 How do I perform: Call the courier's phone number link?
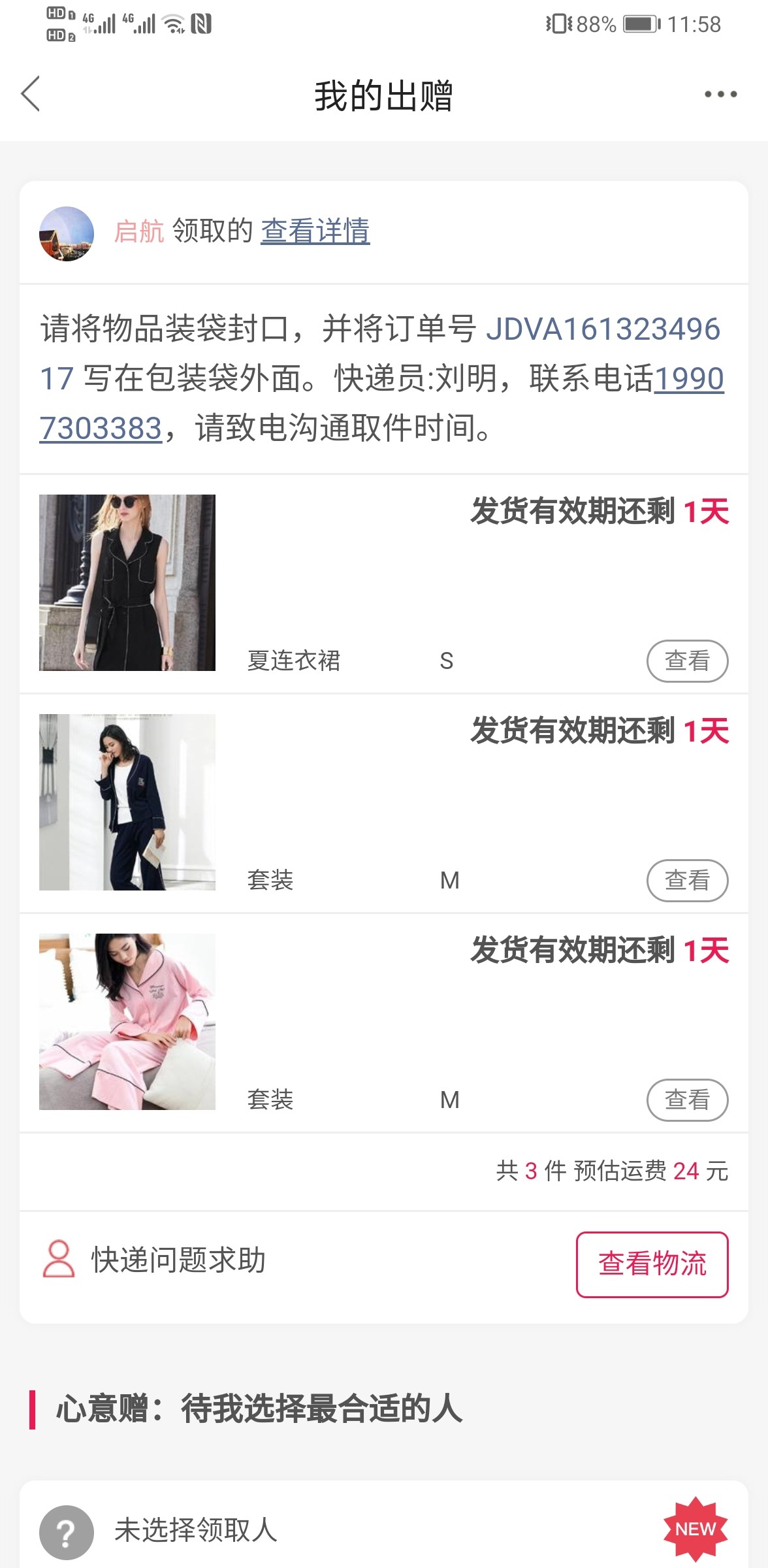688,379
